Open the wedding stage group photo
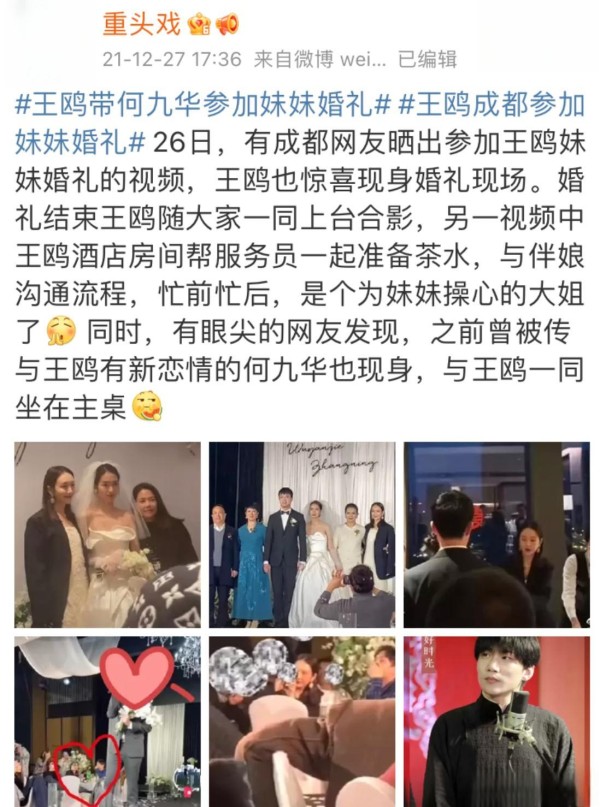The width and height of the screenshot is (600, 807). point(301,534)
